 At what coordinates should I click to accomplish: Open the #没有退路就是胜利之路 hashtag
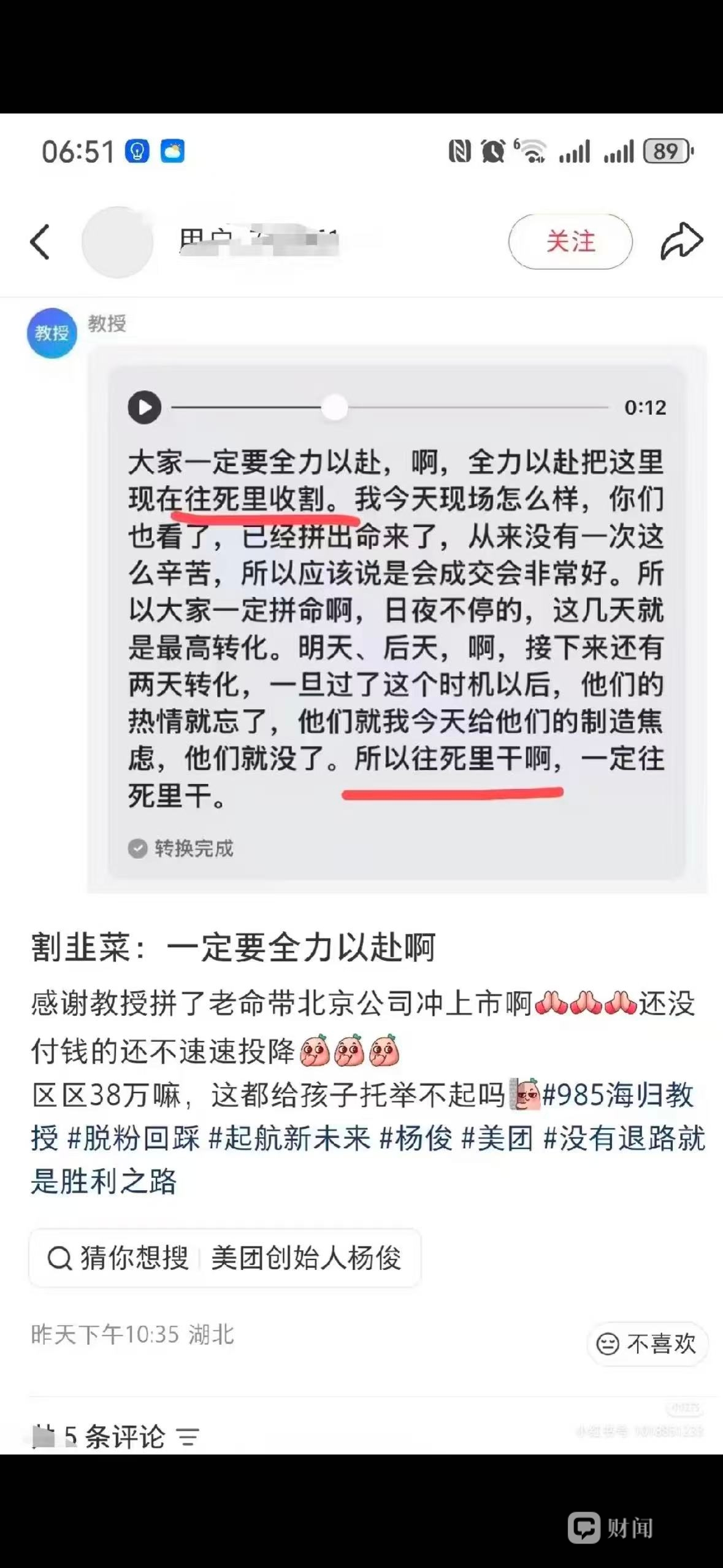tap(368, 1159)
